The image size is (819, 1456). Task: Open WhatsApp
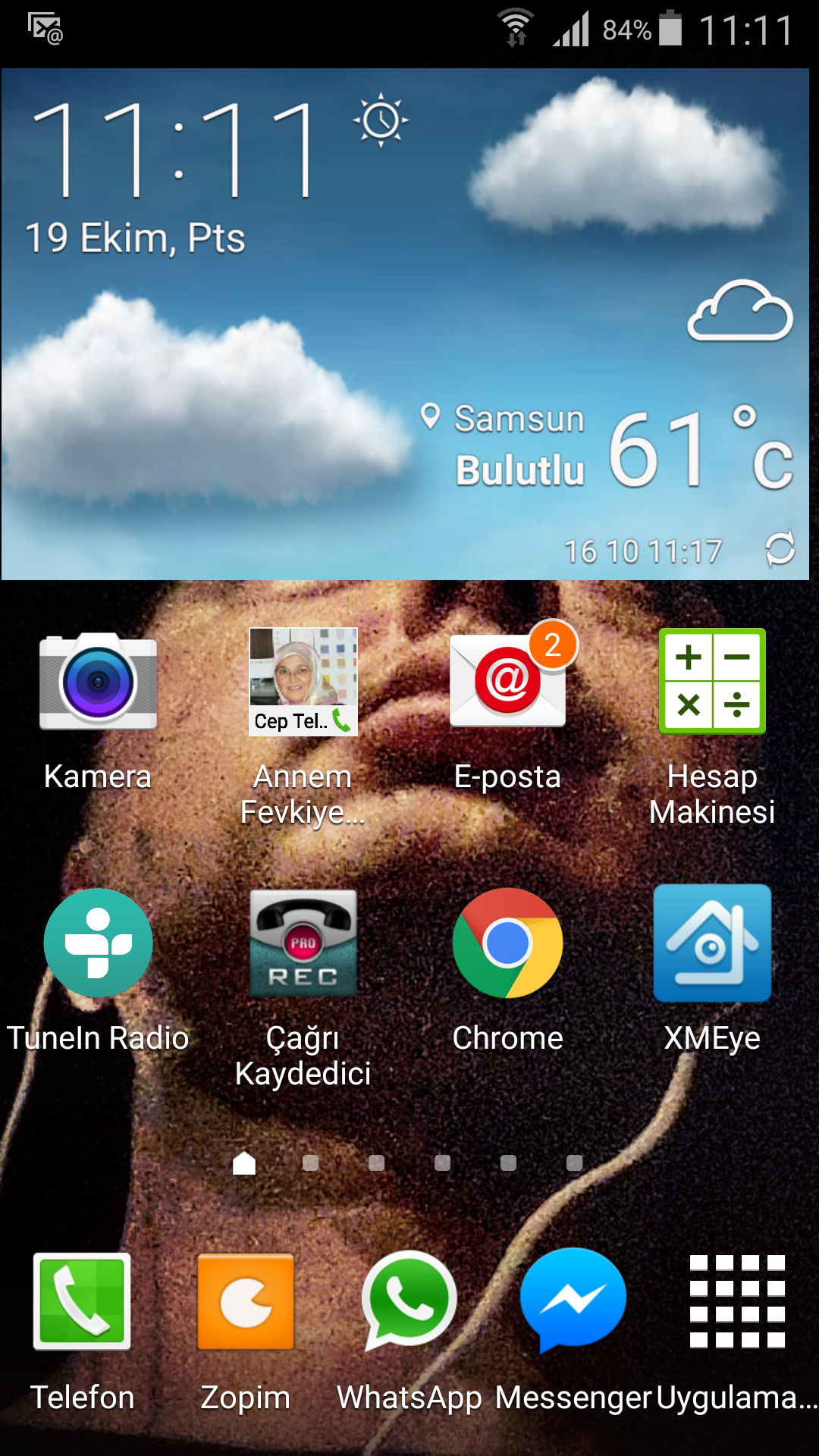pyautogui.click(x=409, y=1301)
